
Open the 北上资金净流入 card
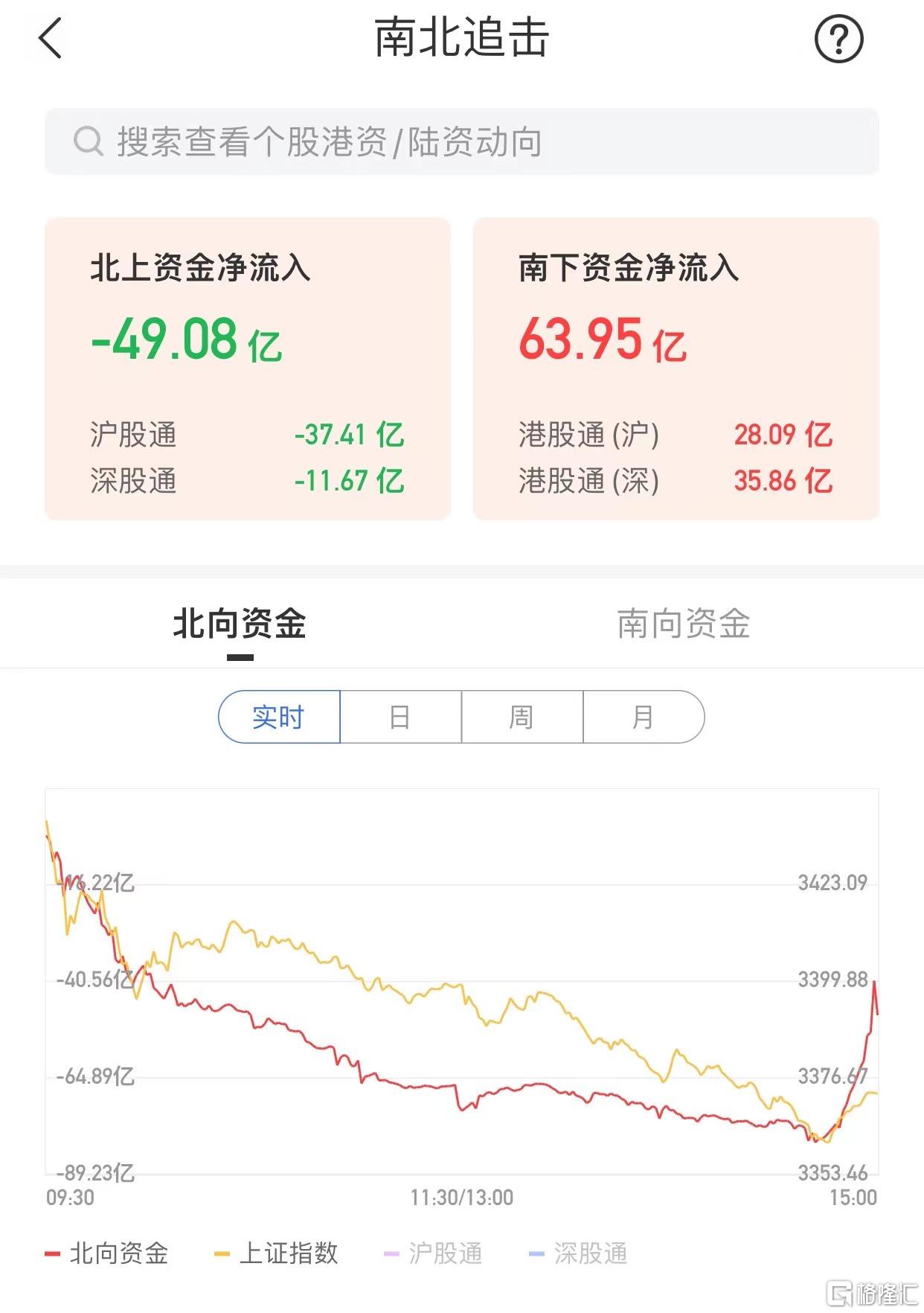pyautogui.click(x=248, y=368)
